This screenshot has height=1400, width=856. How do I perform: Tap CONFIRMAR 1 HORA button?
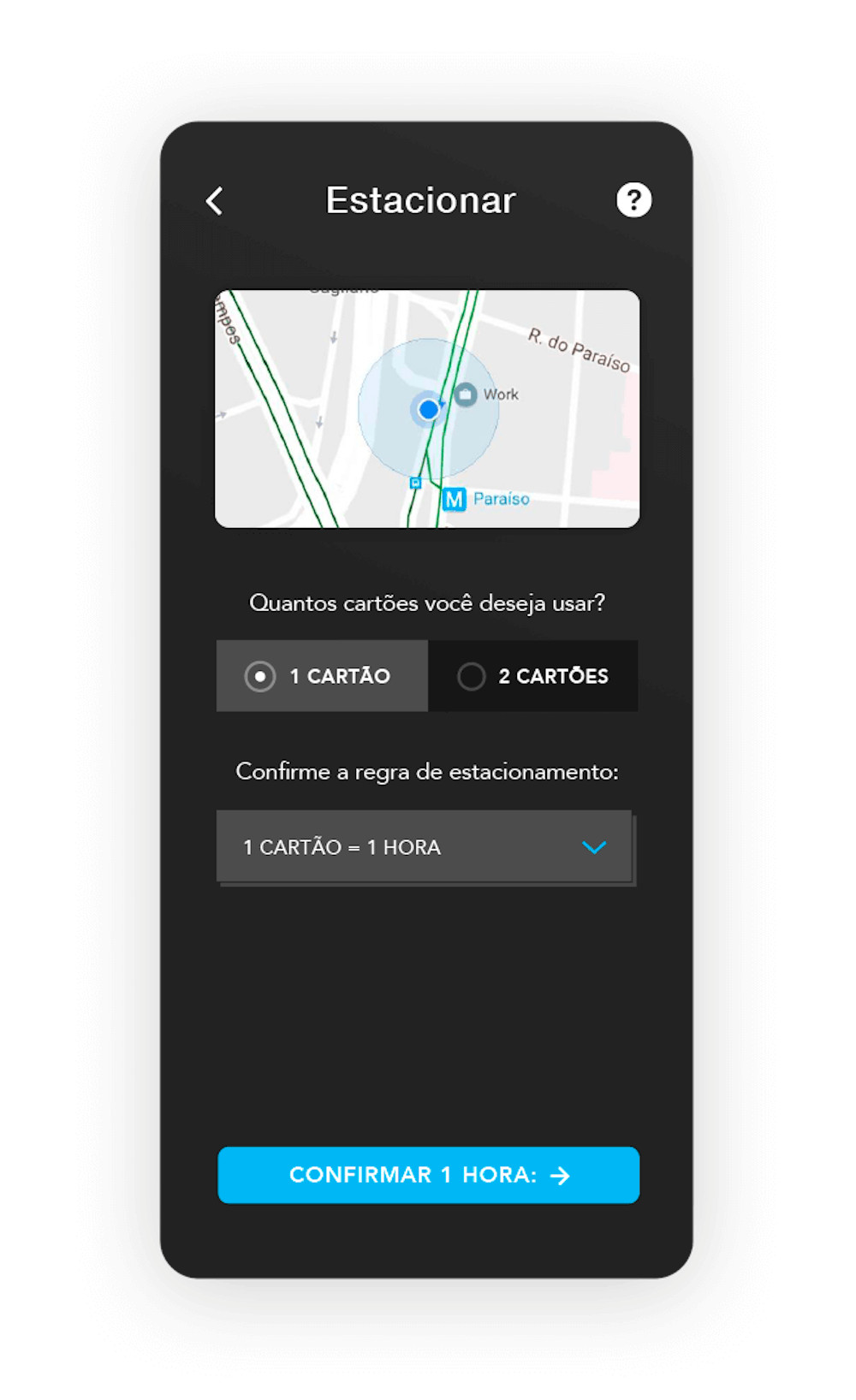pyautogui.click(x=428, y=1175)
